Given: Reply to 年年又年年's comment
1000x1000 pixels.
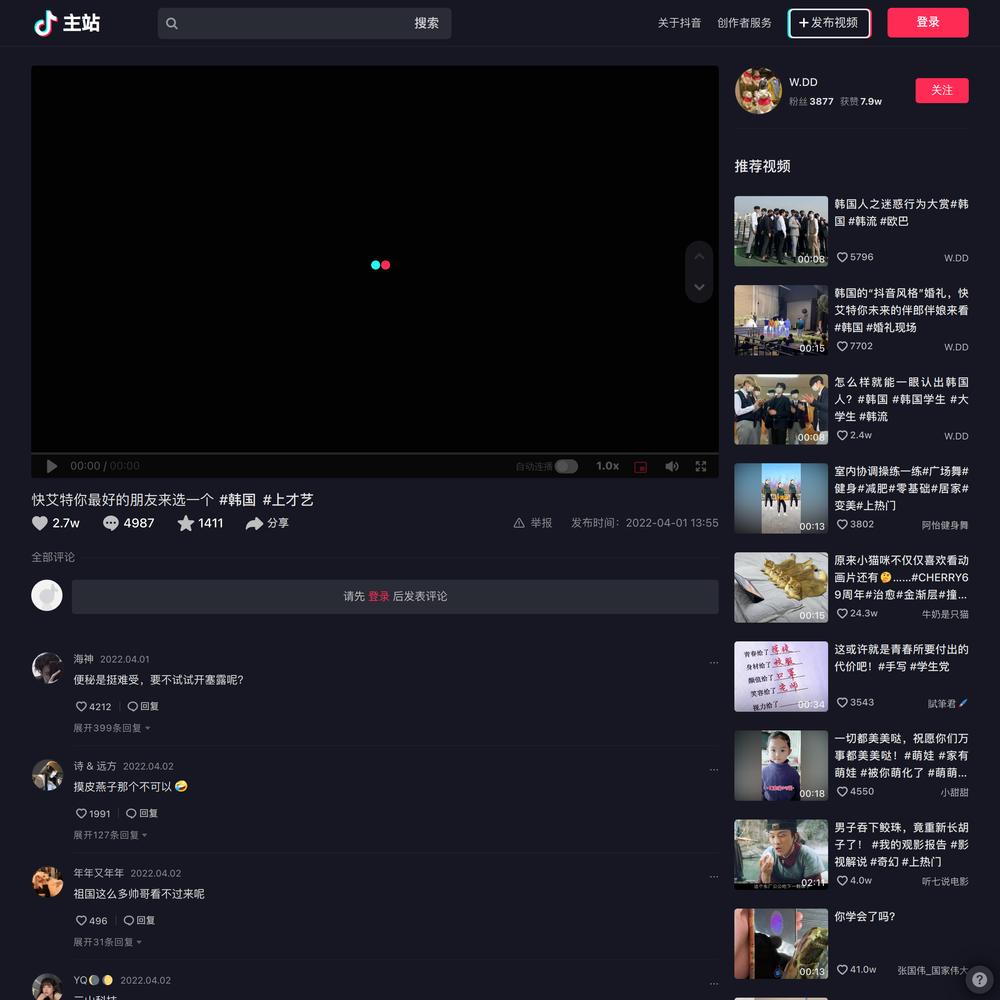Looking at the screenshot, I should [x=139, y=920].
